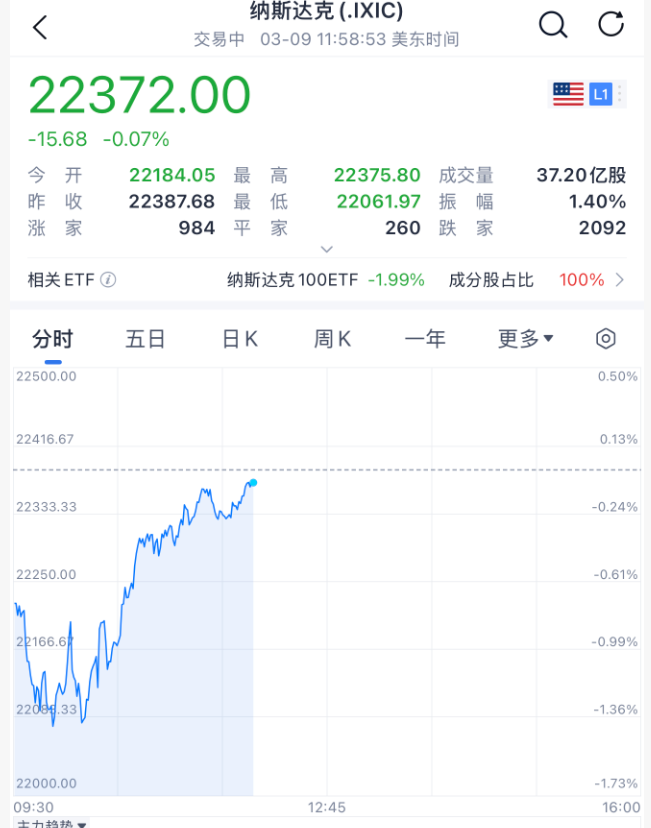Switch to the 分时 chart tab
Screen dimensions: 651x828
point(52,339)
